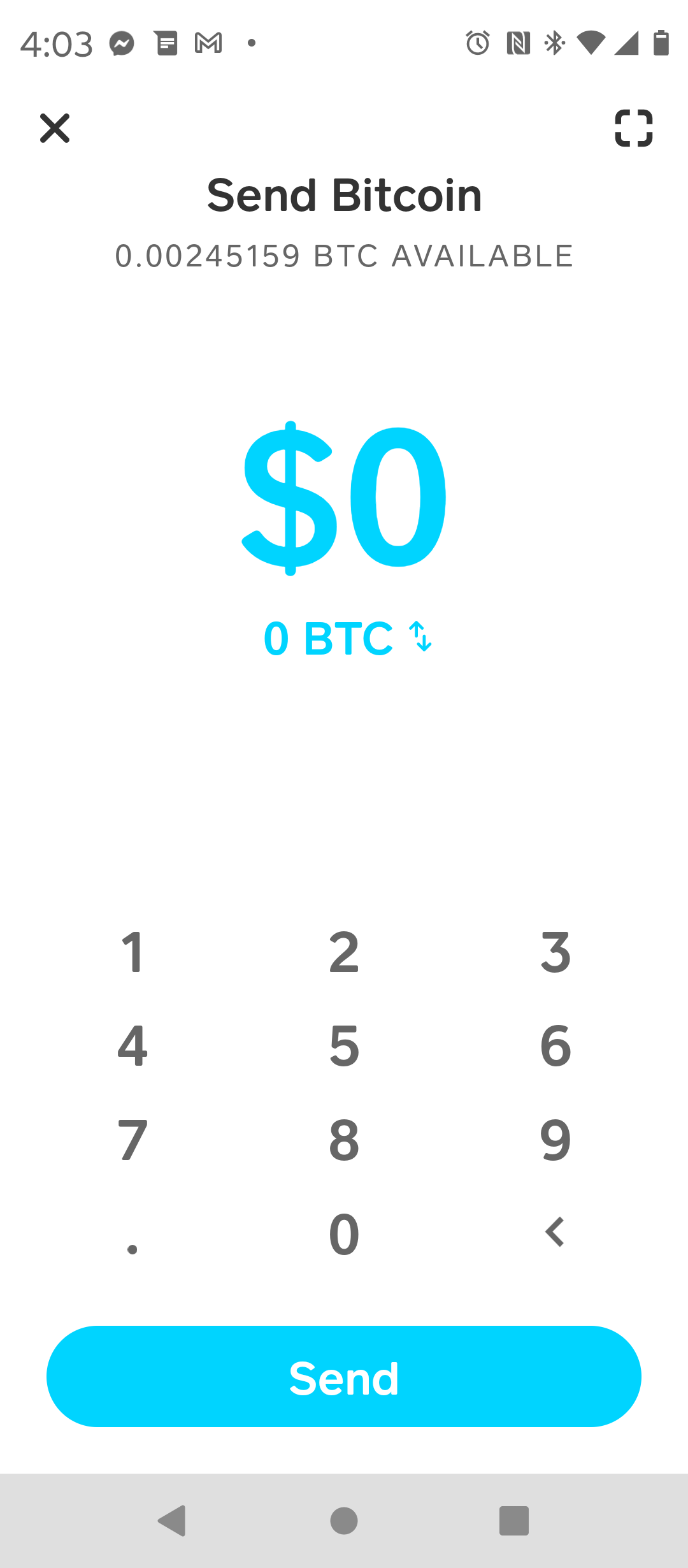Go back using the system back button
Screen dimensions: 688x1568
coord(172,1521)
